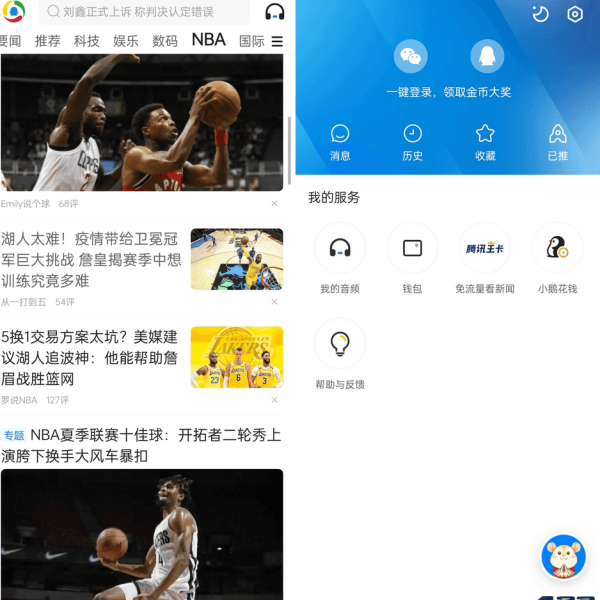The width and height of the screenshot is (600, 600).
Task: Open the channel list menu icon
Action: (277, 41)
